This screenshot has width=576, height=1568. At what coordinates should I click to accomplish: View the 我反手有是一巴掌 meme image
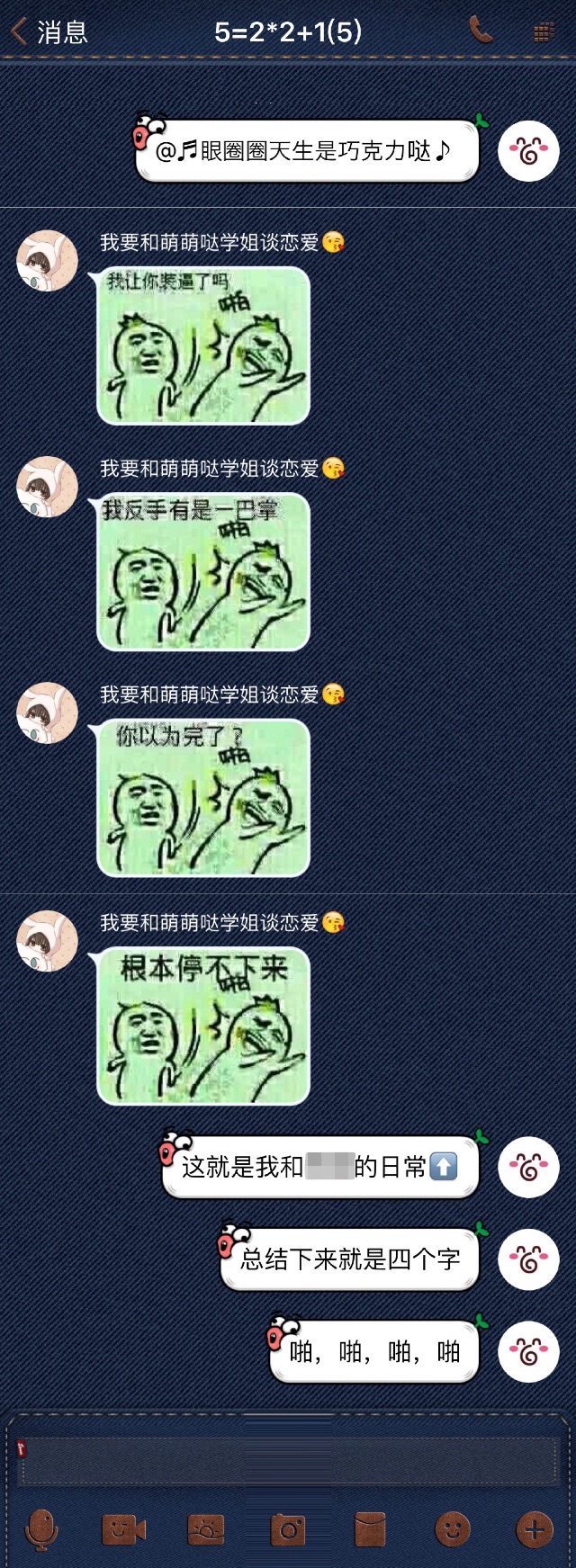[203, 572]
